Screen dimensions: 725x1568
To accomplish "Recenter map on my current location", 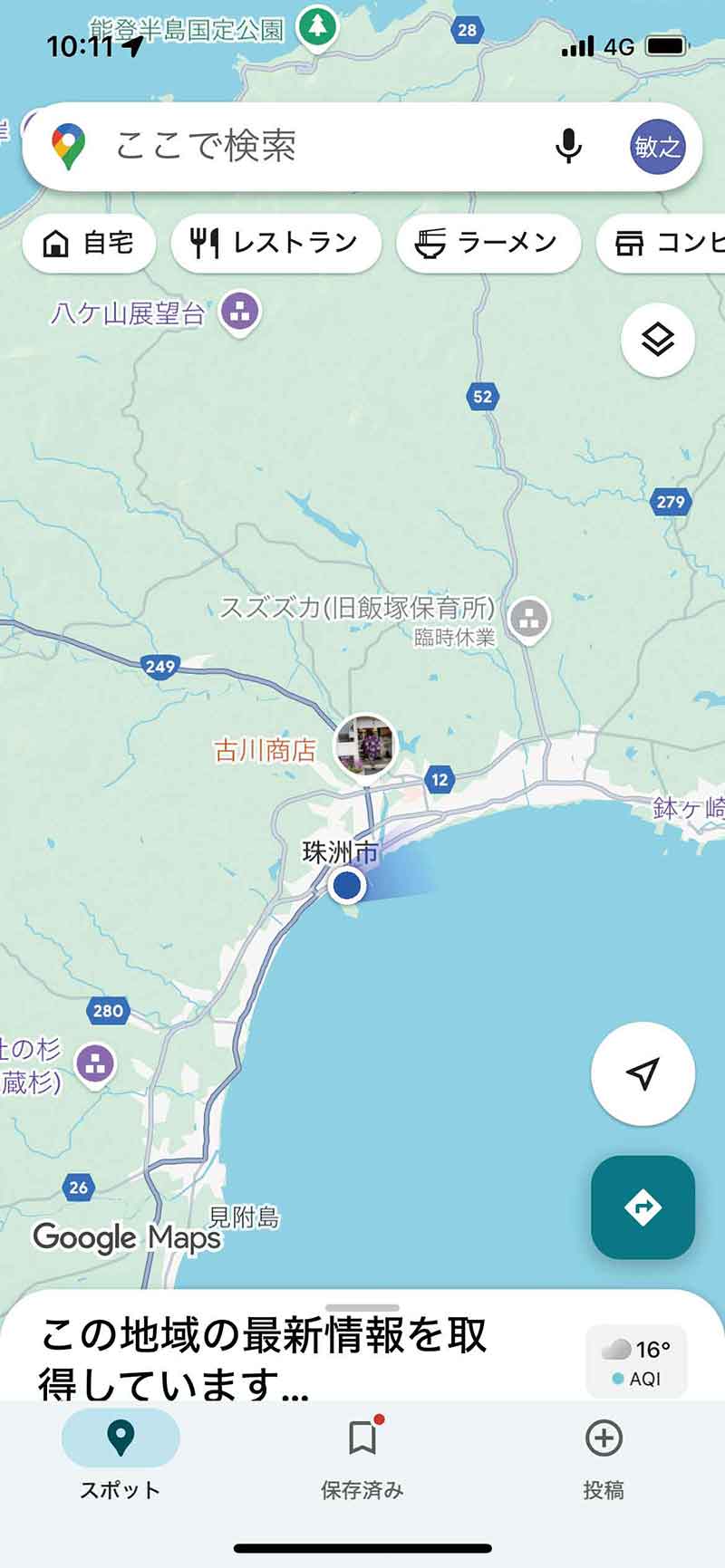I will point(643,1073).
